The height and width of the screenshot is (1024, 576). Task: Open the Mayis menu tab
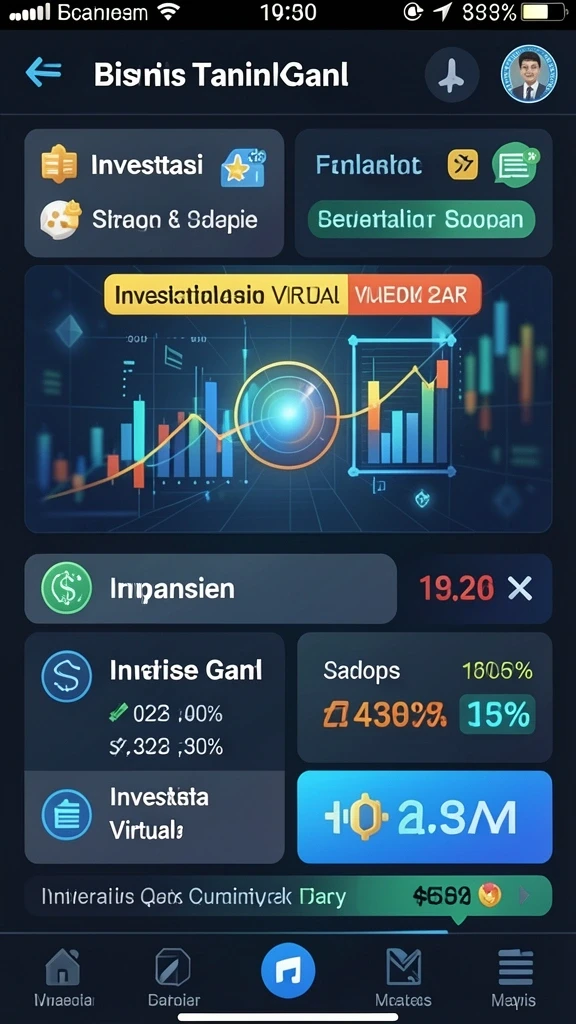tap(514, 976)
